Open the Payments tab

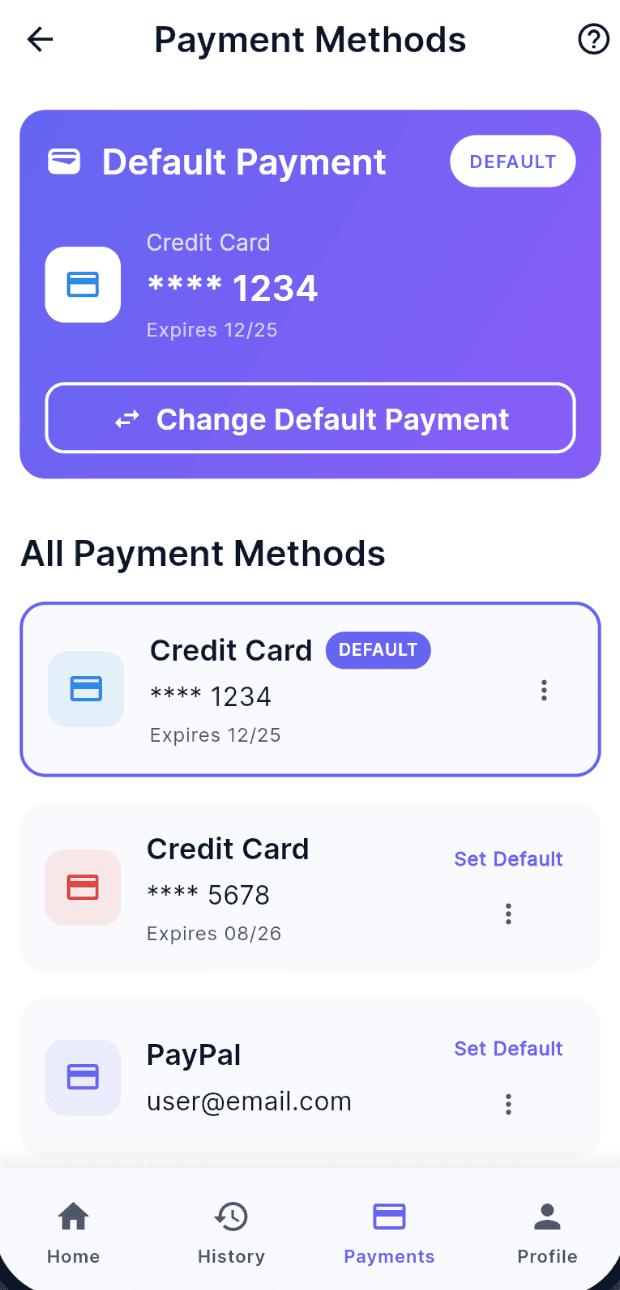coord(389,1233)
